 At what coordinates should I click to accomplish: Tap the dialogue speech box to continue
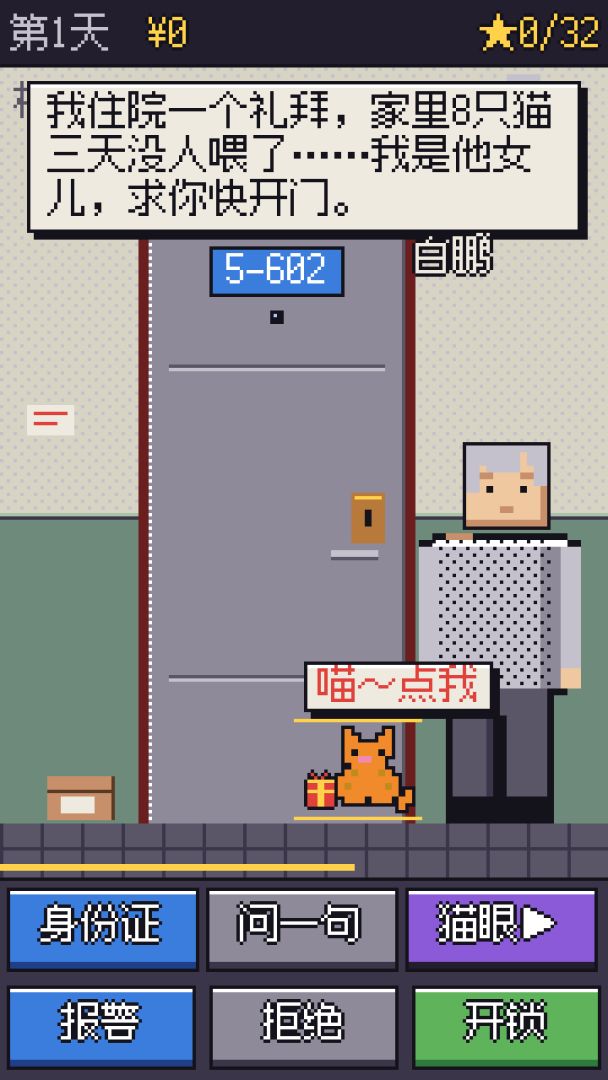tap(306, 158)
